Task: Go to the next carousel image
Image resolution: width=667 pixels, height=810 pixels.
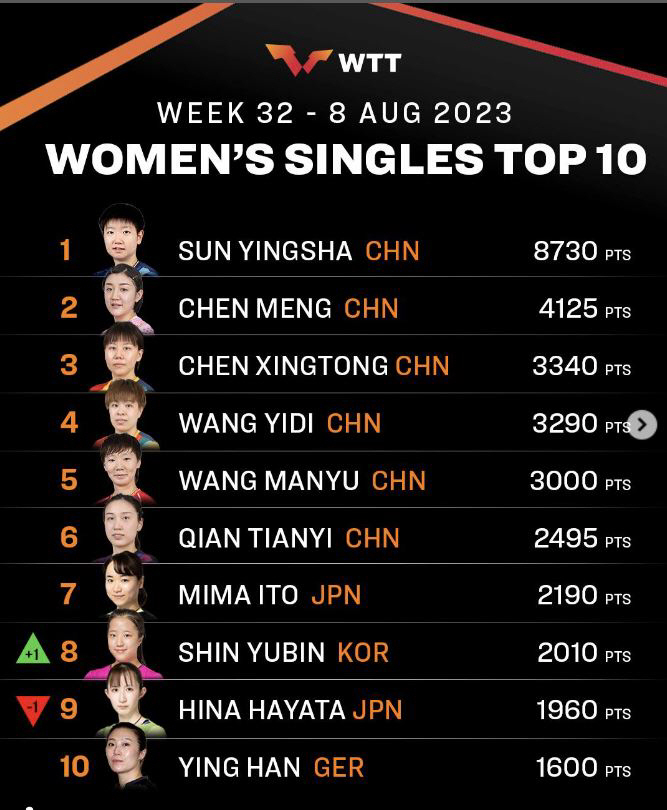Action: 642,425
